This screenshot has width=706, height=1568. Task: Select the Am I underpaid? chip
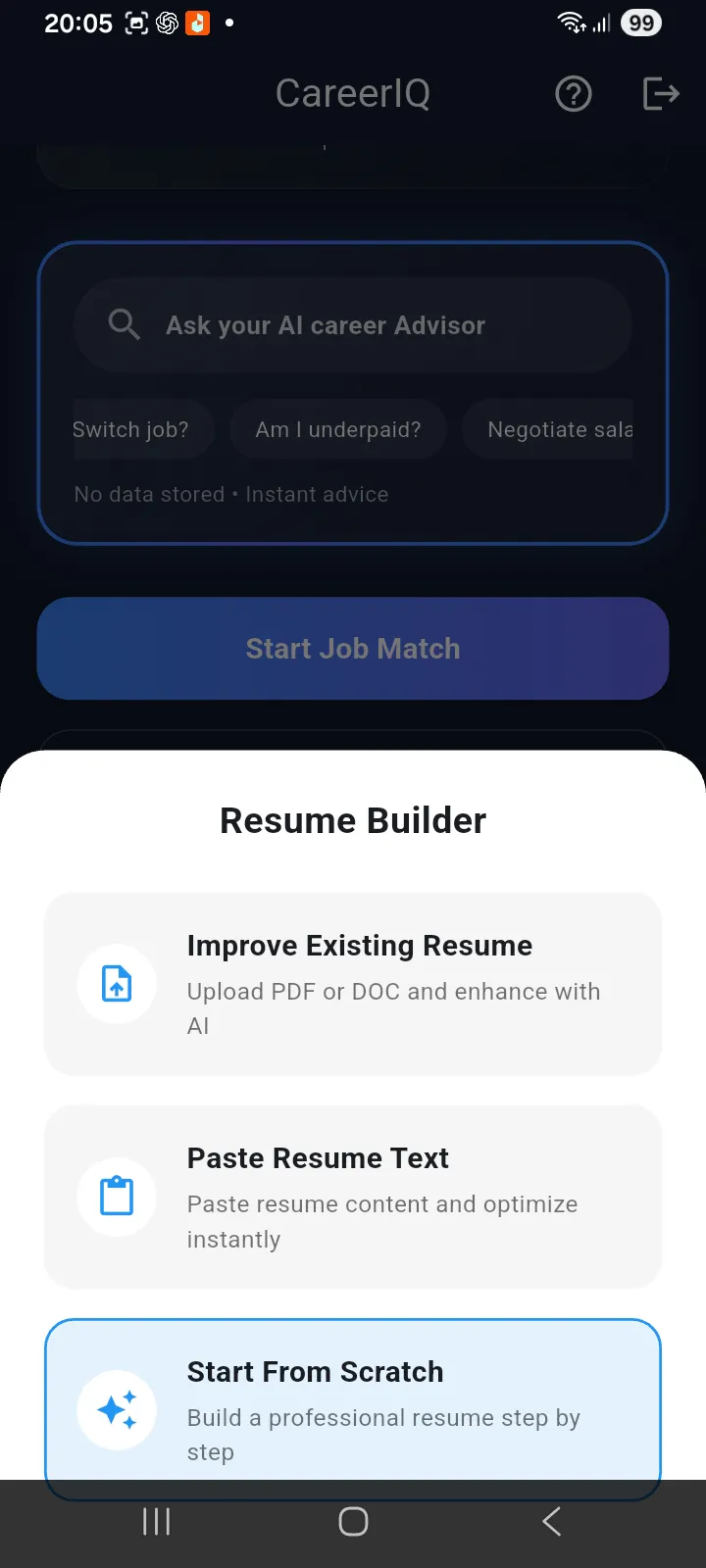pyautogui.click(x=338, y=429)
